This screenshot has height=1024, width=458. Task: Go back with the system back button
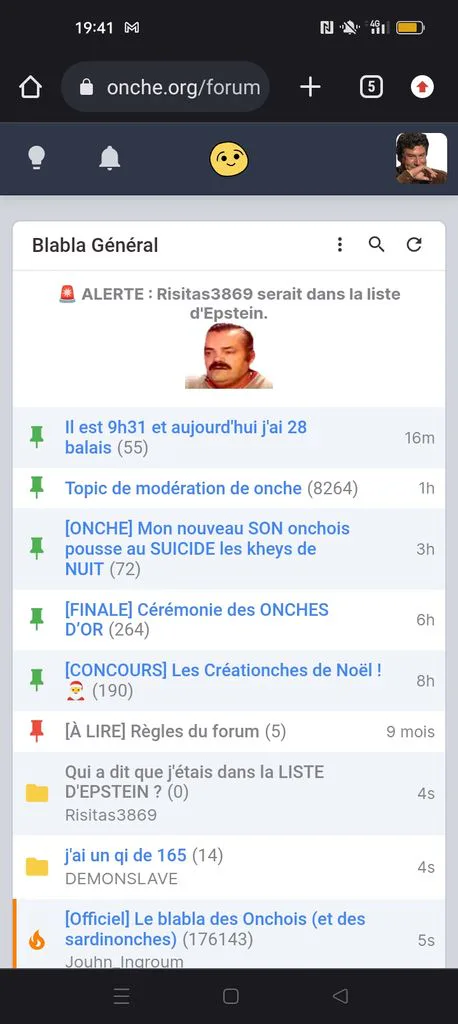click(x=340, y=996)
